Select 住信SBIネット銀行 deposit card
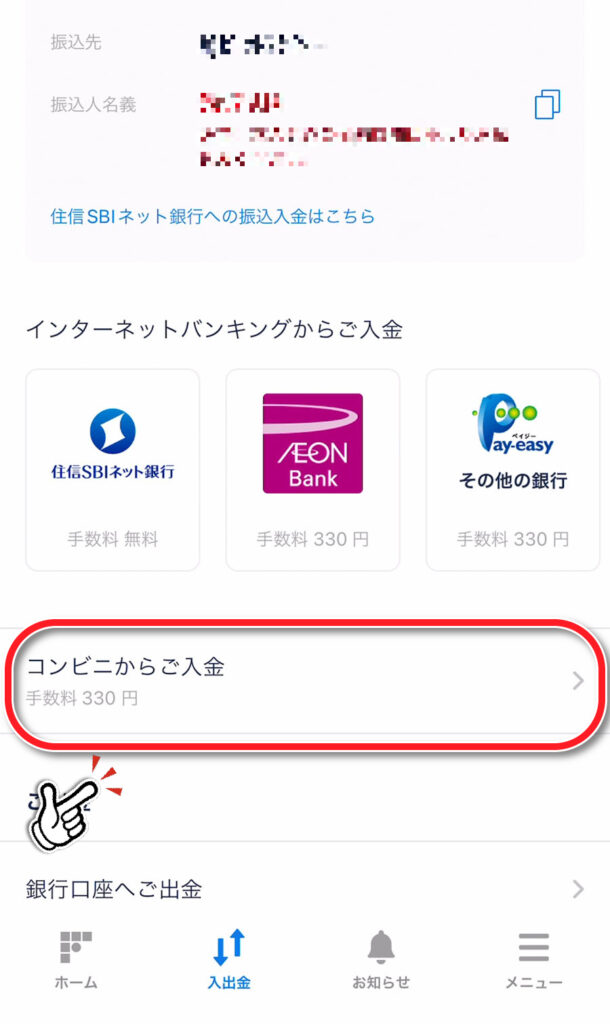This screenshot has height=1024, width=610. click(112, 470)
